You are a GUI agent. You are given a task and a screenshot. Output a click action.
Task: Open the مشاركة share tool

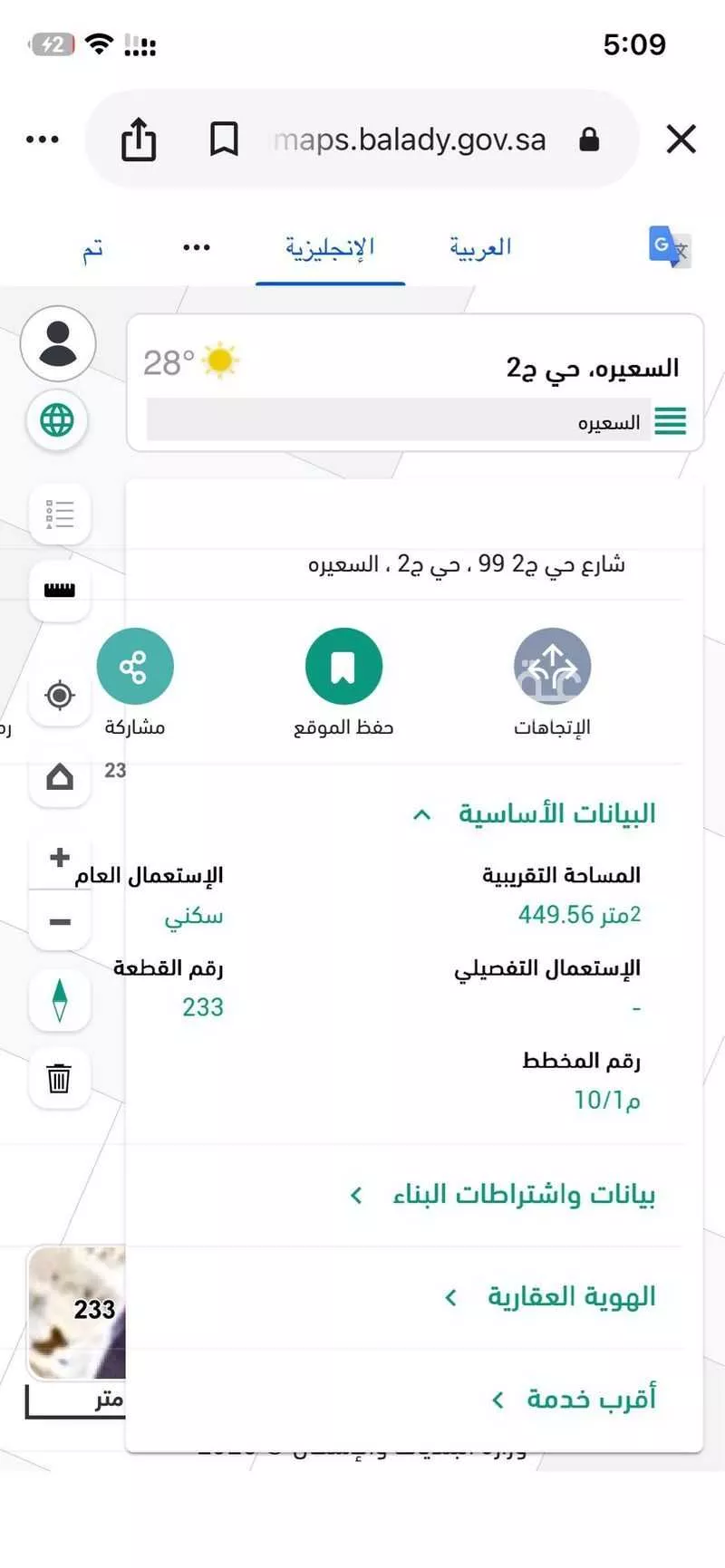(x=135, y=666)
